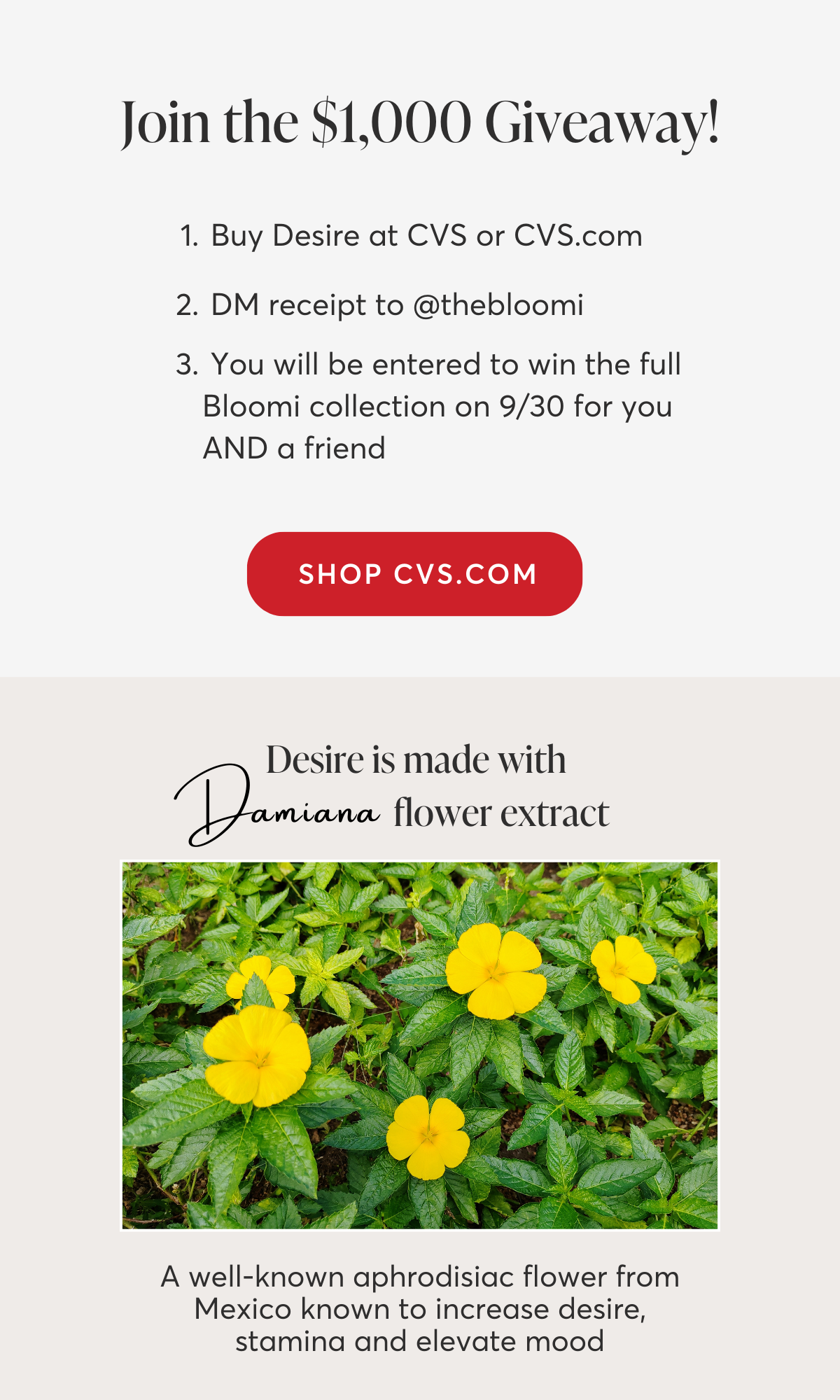Tap the Shop CVS.com button
This screenshot has height=1400, width=840.
pyautogui.click(x=414, y=574)
